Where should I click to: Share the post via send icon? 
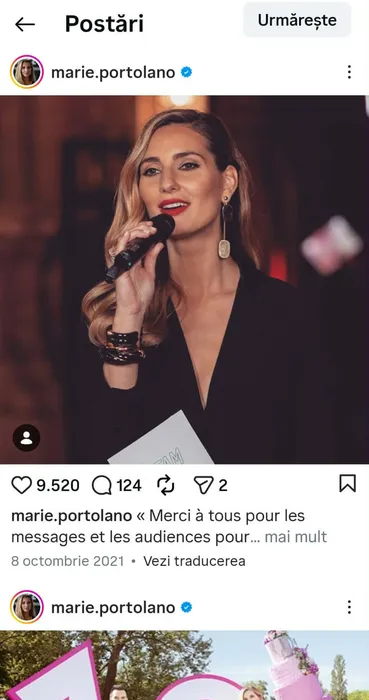pyautogui.click(x=203, y=485)
